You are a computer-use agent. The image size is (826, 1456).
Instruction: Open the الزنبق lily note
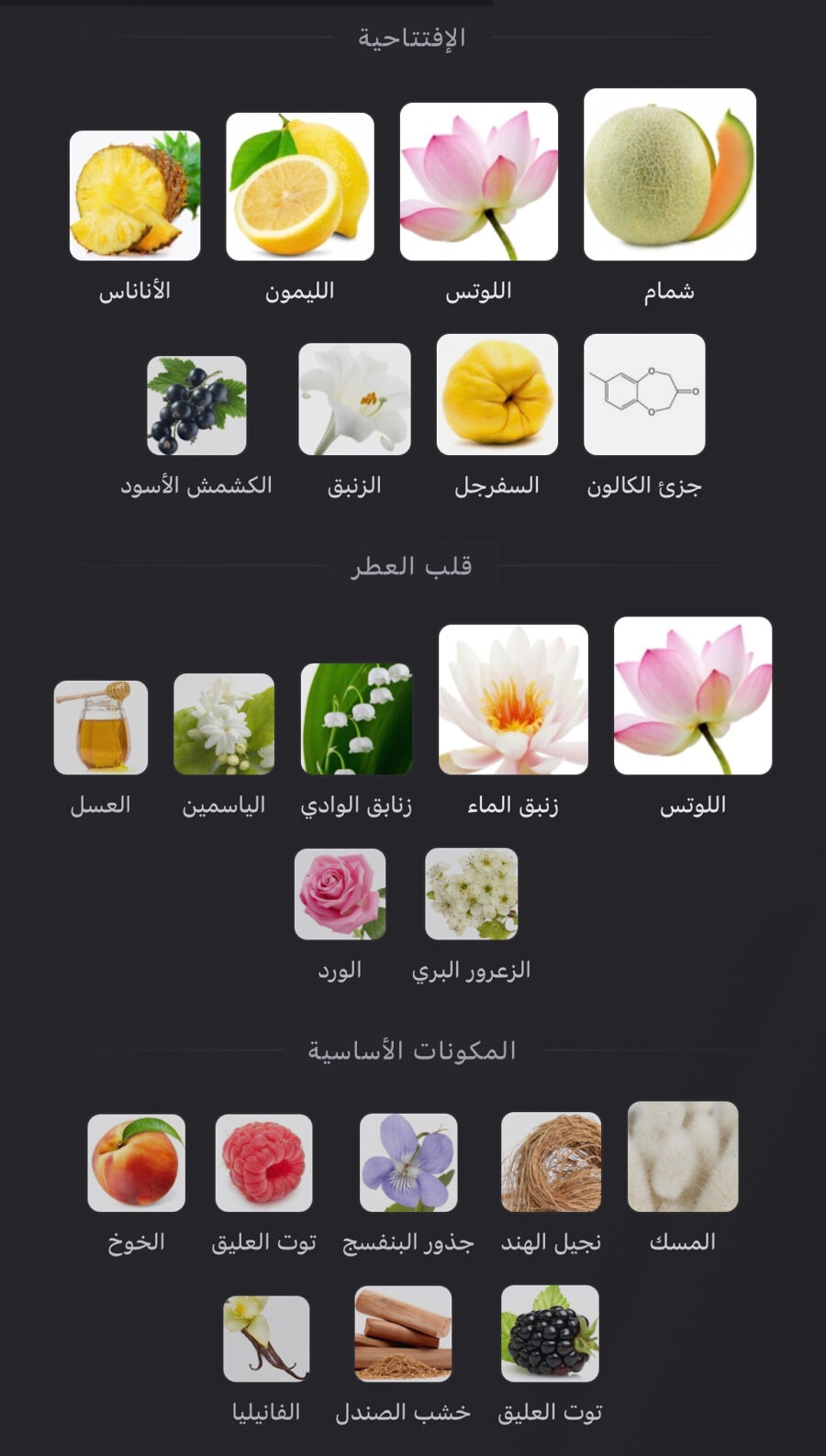pos(354,399)
